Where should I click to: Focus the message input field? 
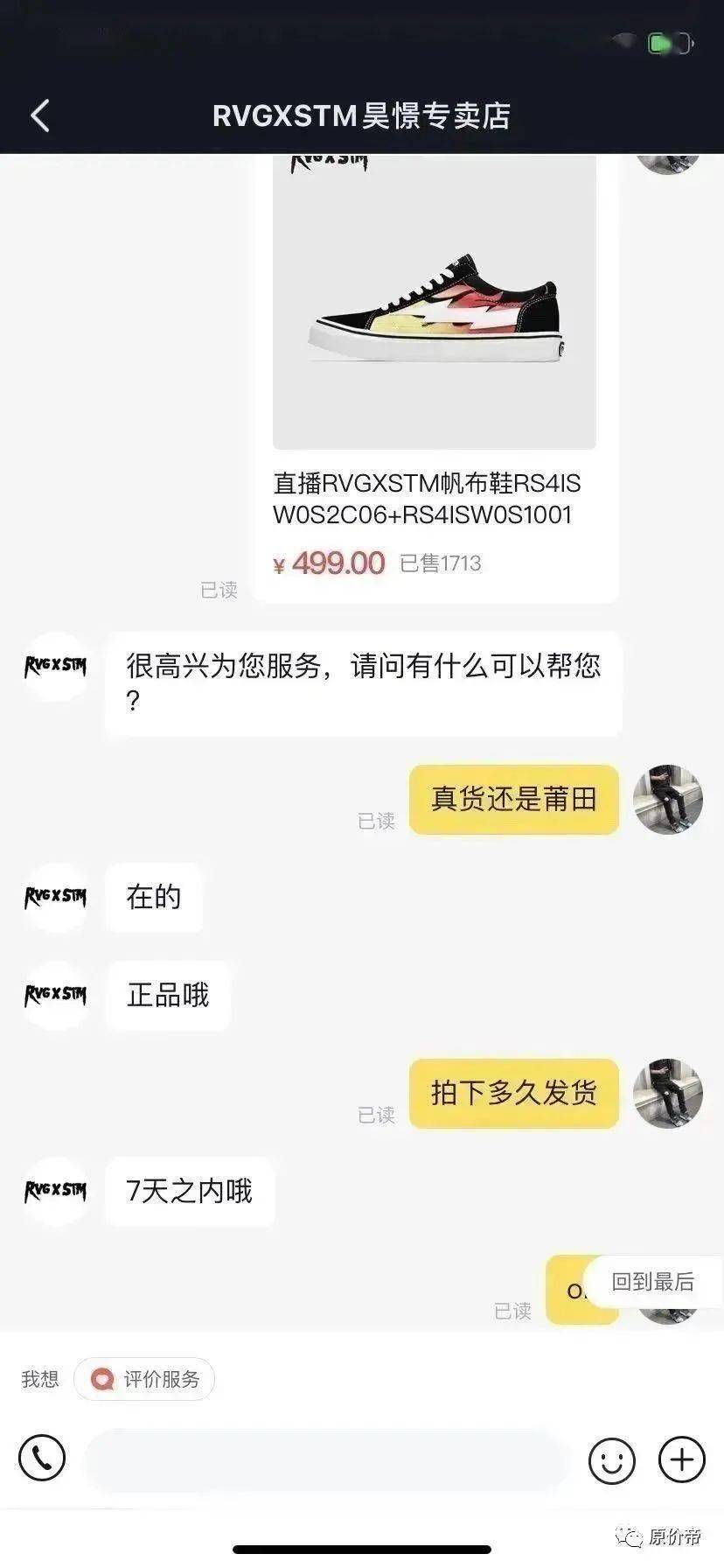pyautogui.click(x=324, y=1459)
